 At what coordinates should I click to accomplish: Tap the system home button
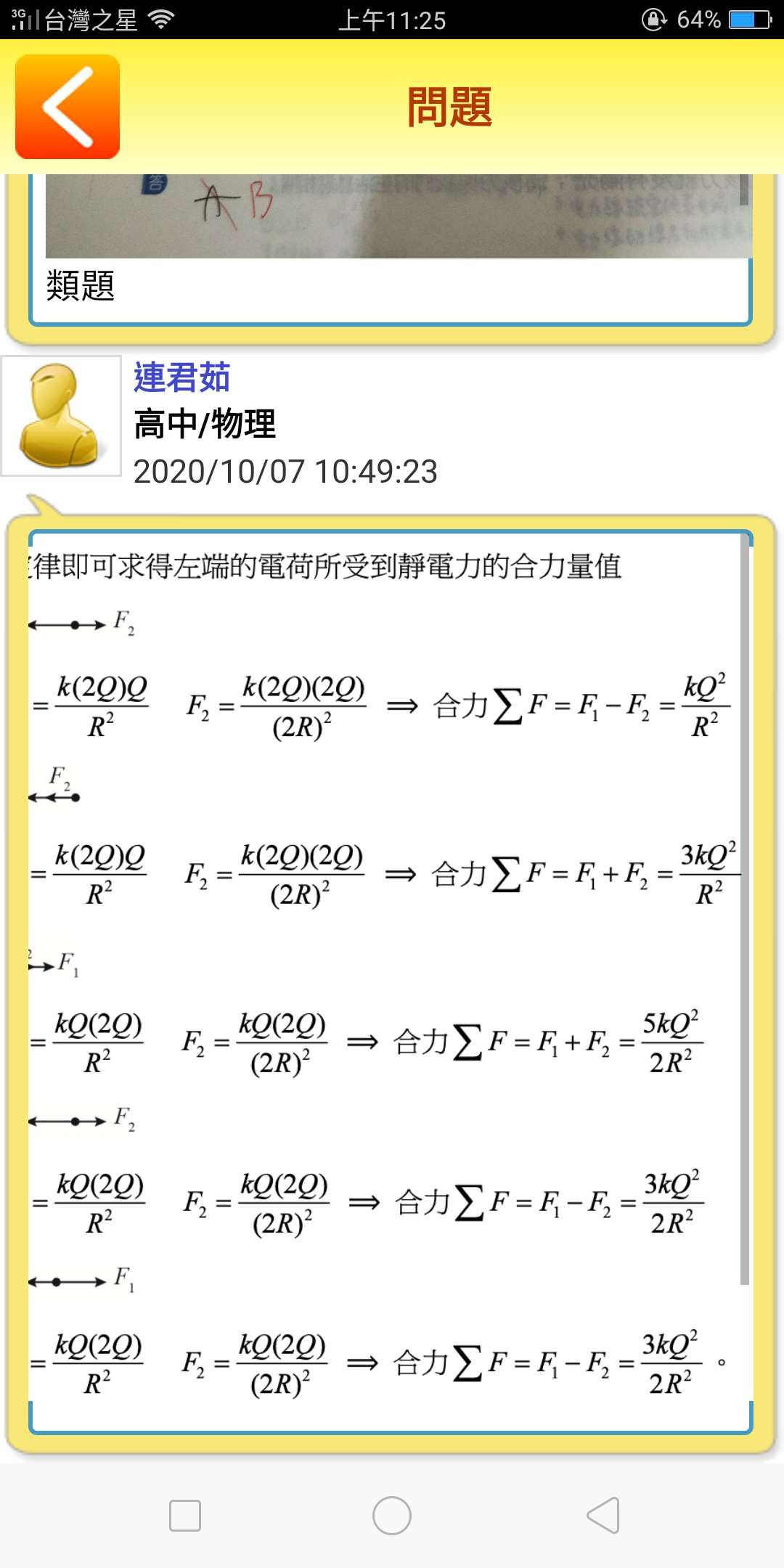click(x=391, y=1516)
